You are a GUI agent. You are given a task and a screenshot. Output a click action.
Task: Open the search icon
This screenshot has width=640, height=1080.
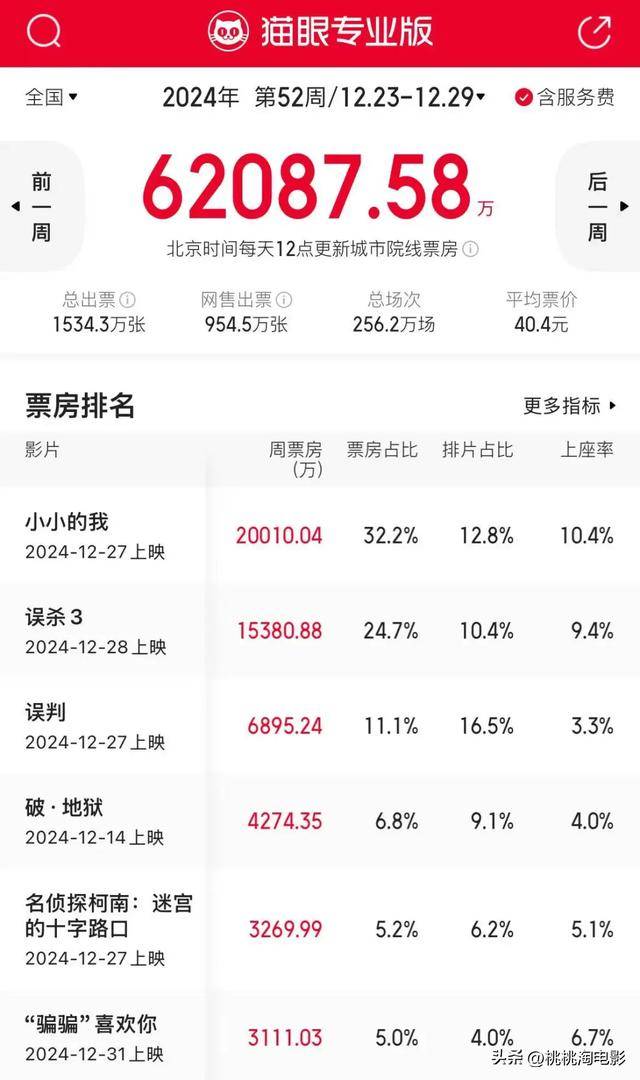click(43, 31)
